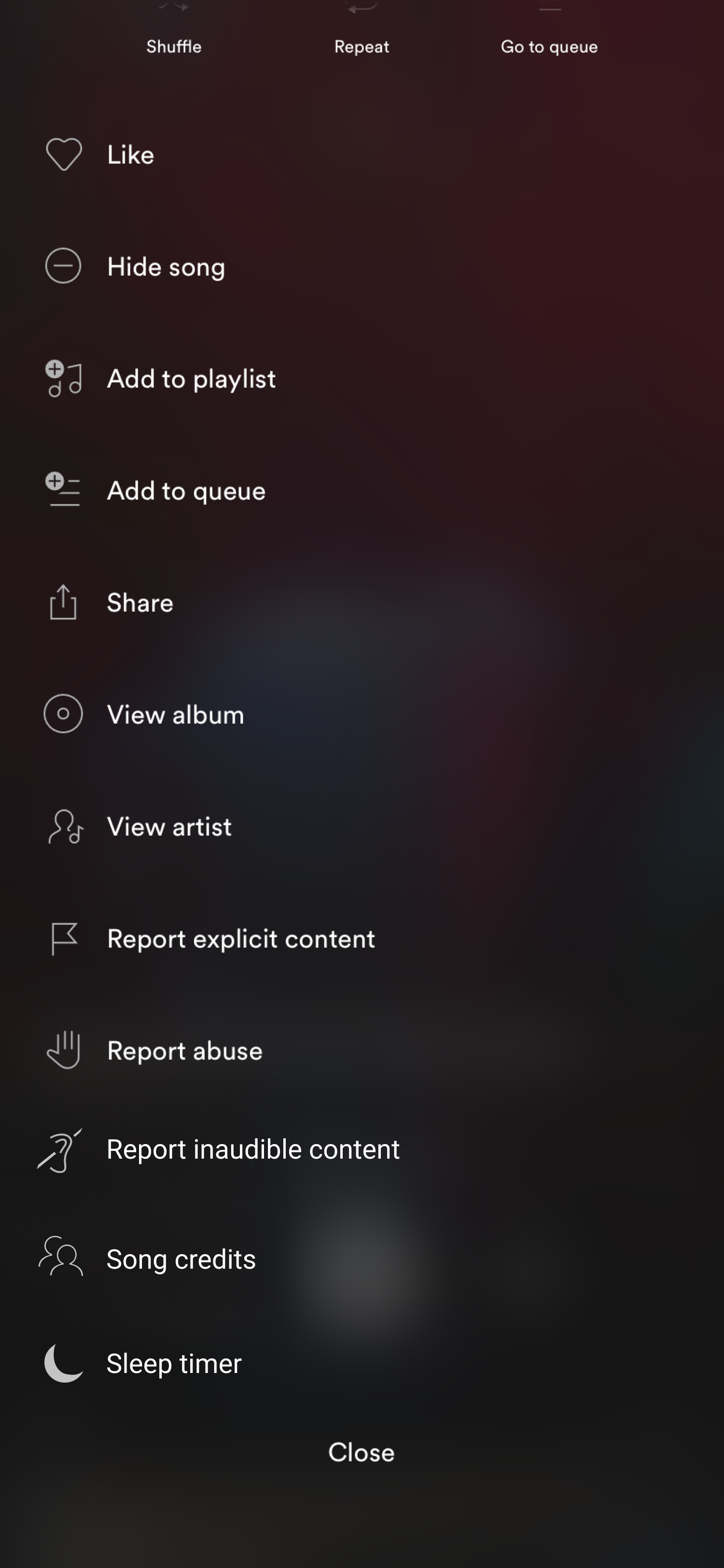
Task: Select Hide song
Action: 362,266
